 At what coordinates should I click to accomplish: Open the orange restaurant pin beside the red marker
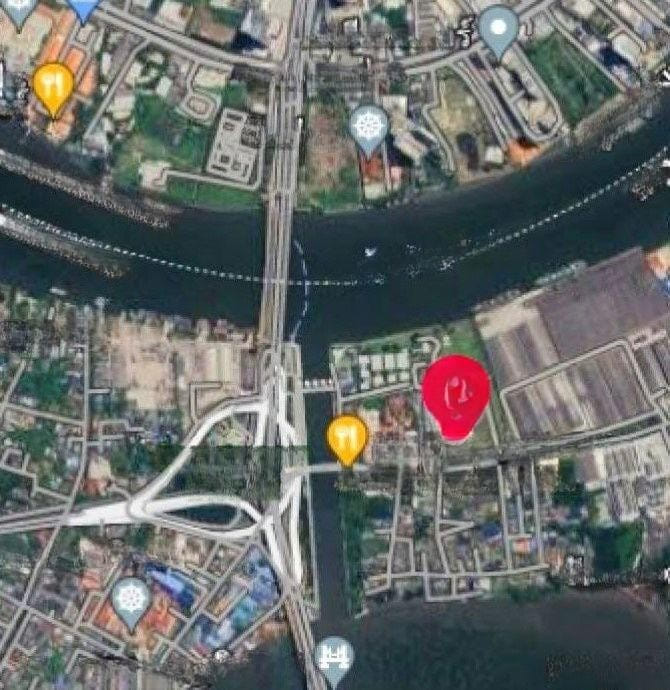click(x=347, y=438)
